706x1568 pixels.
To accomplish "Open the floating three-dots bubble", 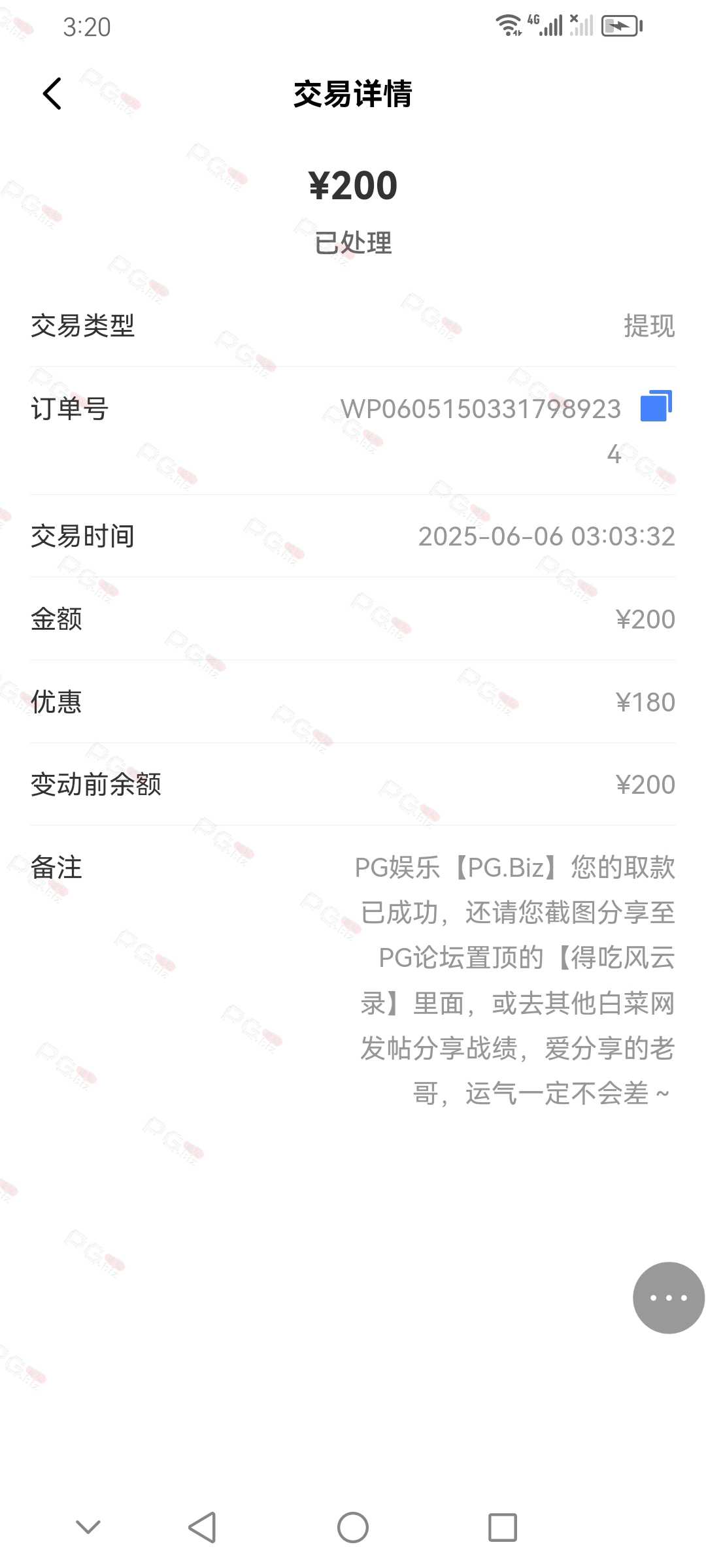I will [668, 1298].
